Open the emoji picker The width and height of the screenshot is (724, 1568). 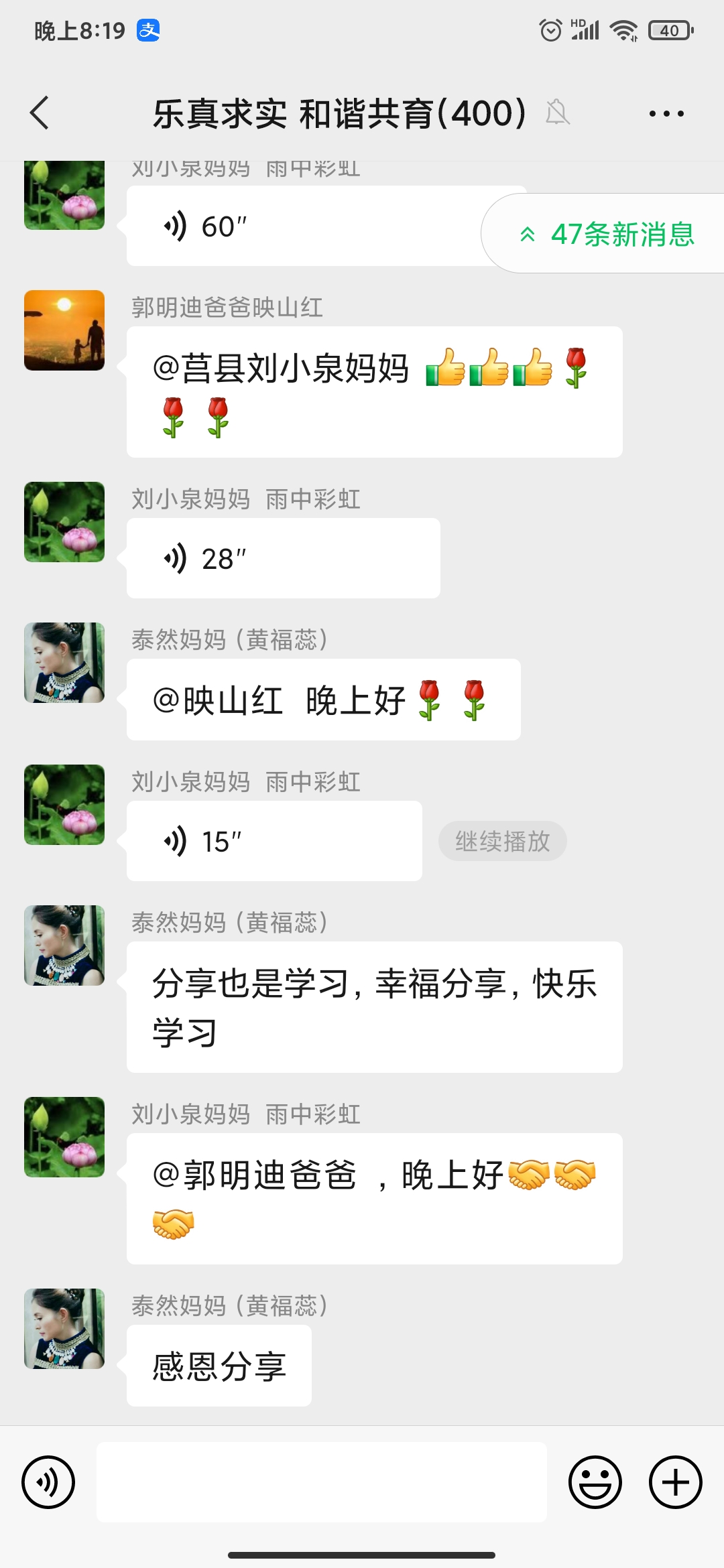click(597, 1482)
